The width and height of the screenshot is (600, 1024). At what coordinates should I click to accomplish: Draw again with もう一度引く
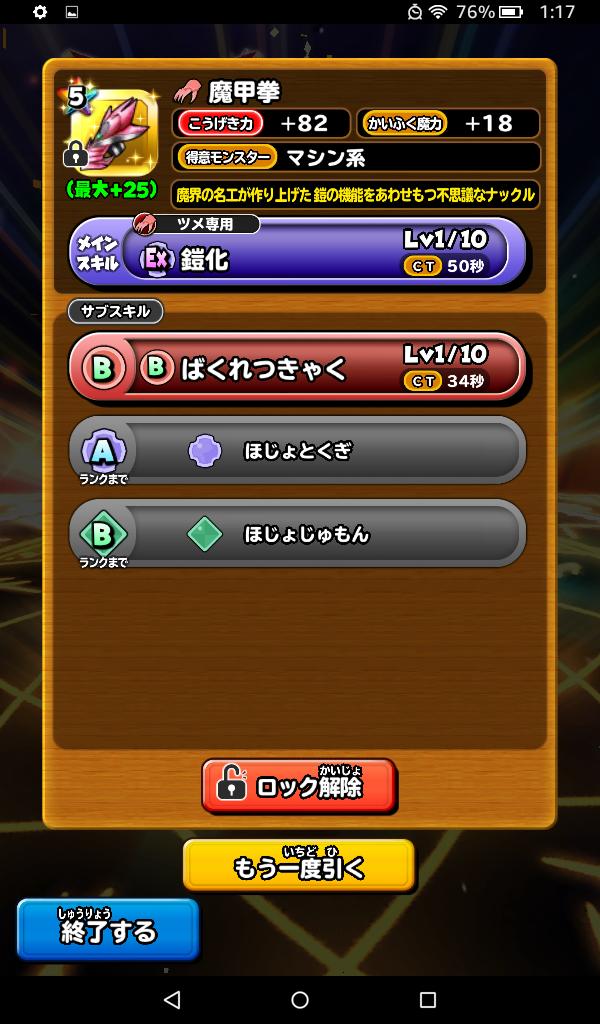click(298, 865)
